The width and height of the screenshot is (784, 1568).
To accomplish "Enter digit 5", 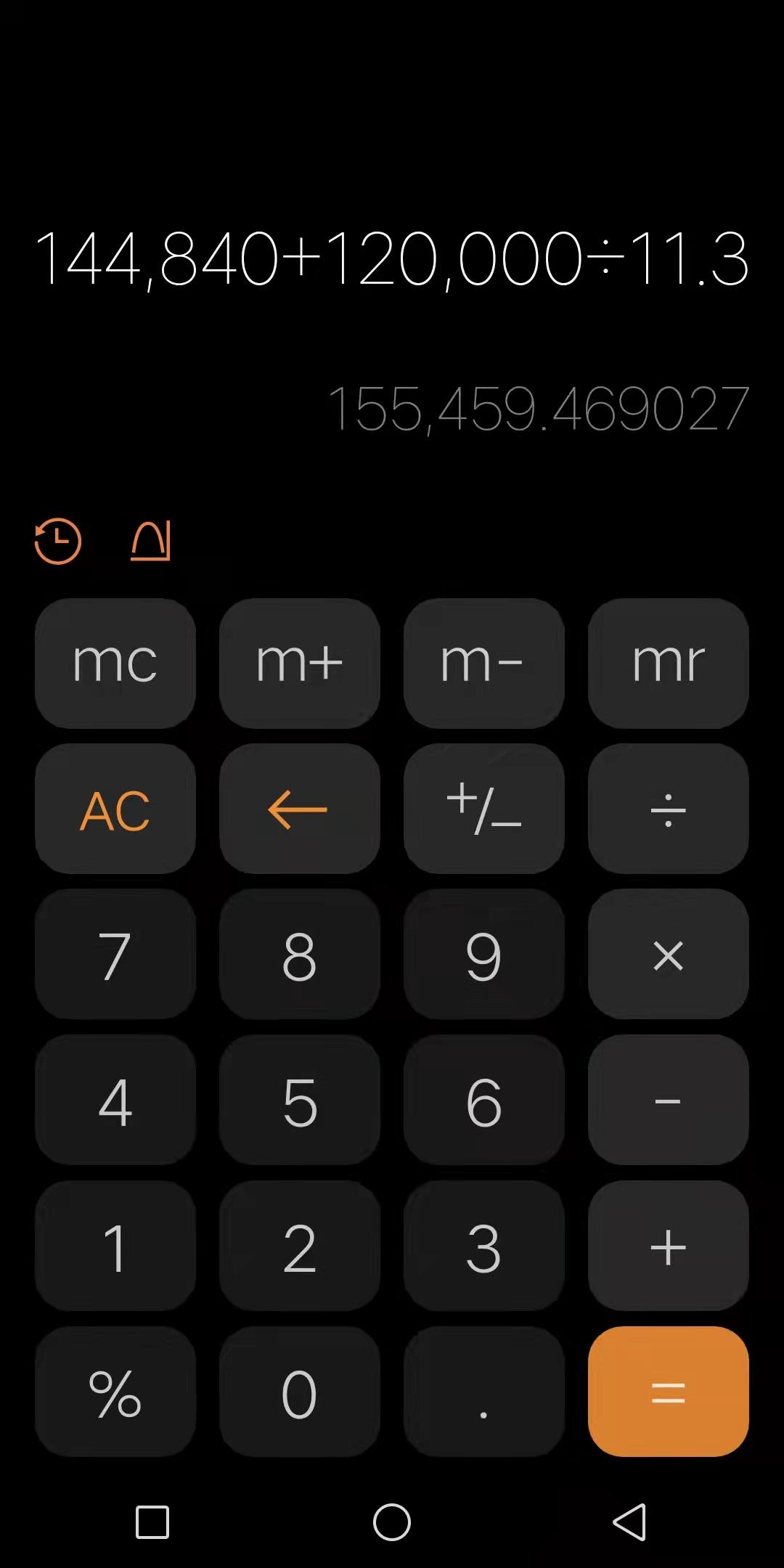I will 299,1101.
